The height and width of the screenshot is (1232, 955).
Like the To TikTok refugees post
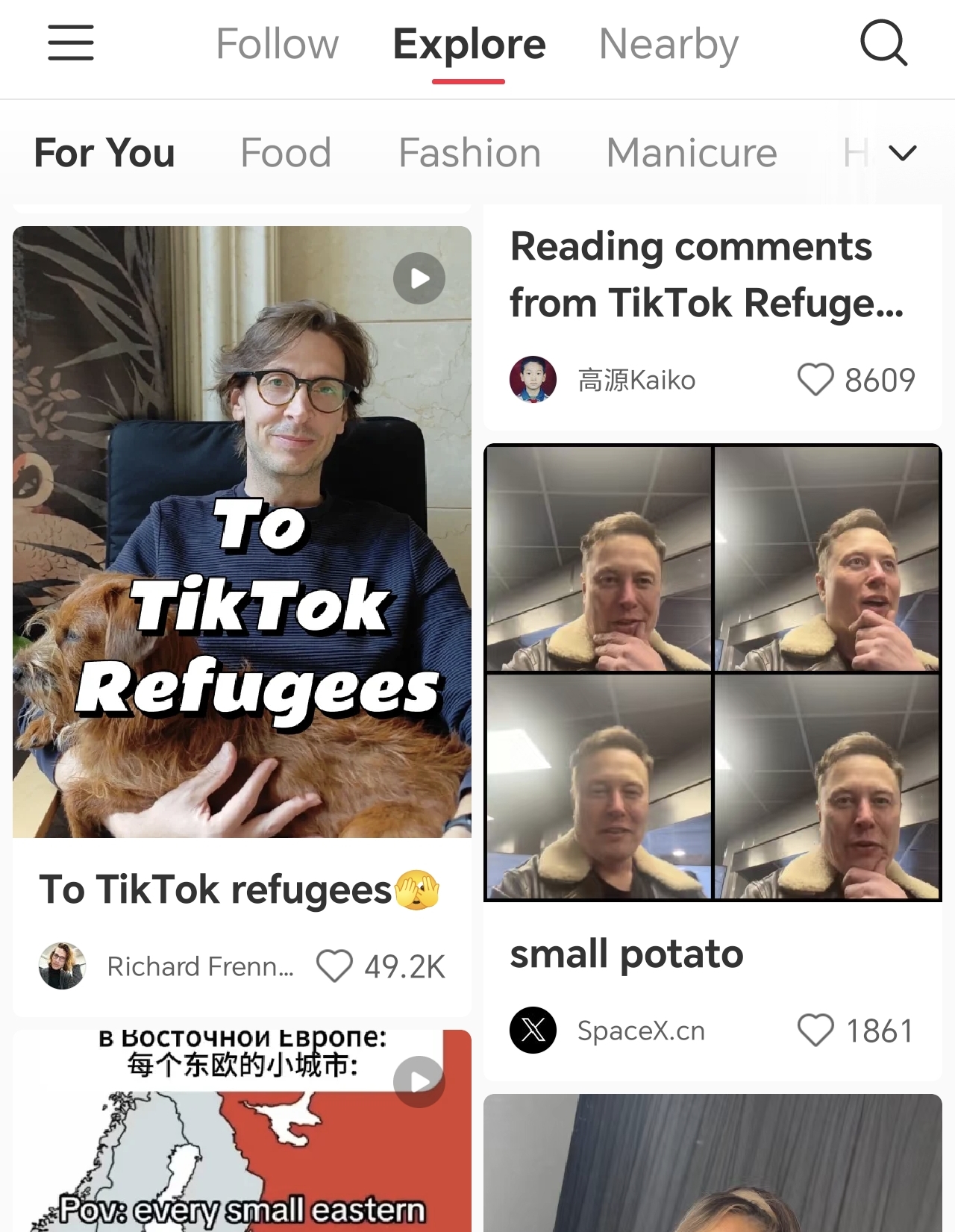pyautogui.click(x=334, y=966)
